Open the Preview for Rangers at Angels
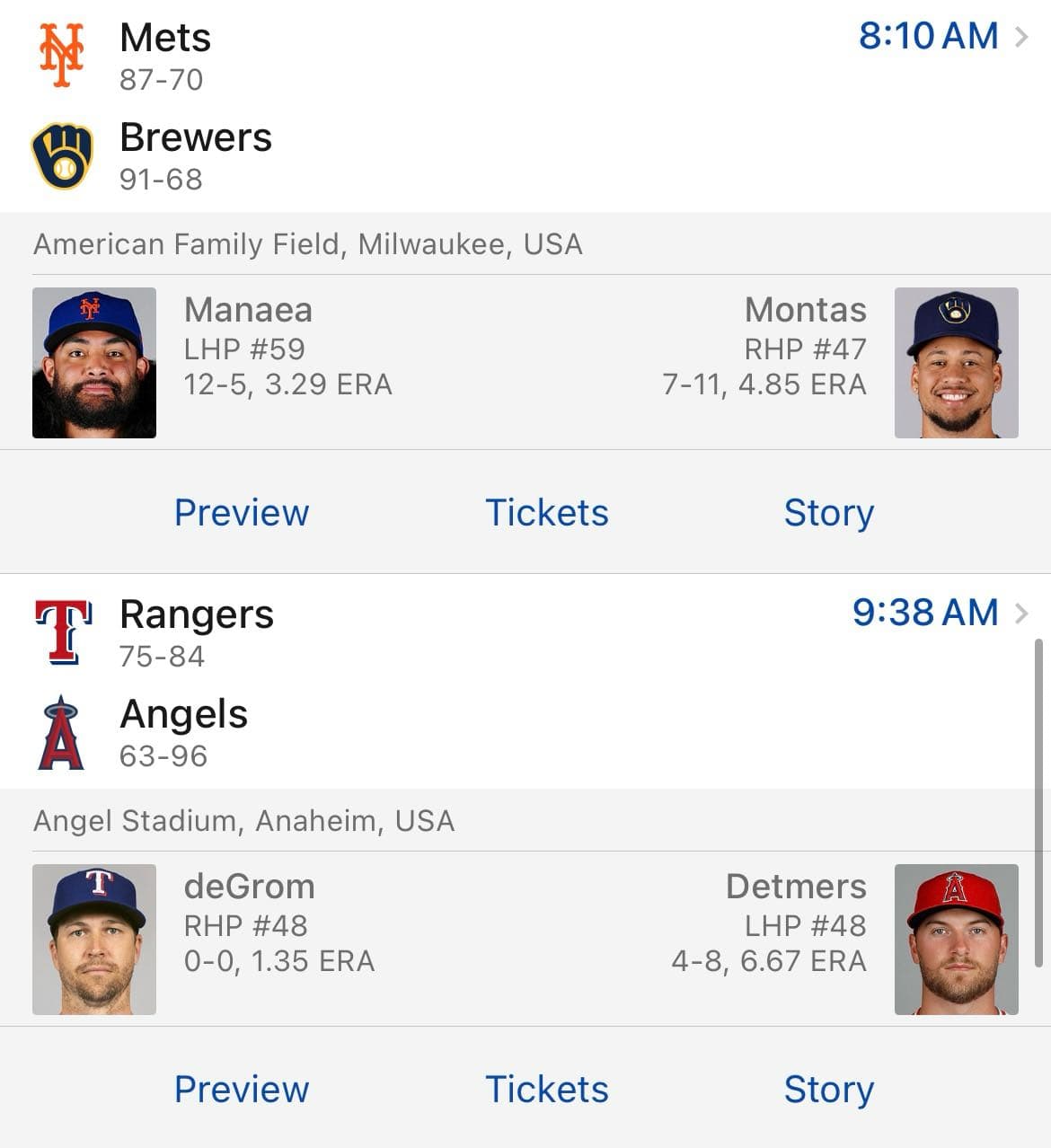 click(x=241, y=1089)
